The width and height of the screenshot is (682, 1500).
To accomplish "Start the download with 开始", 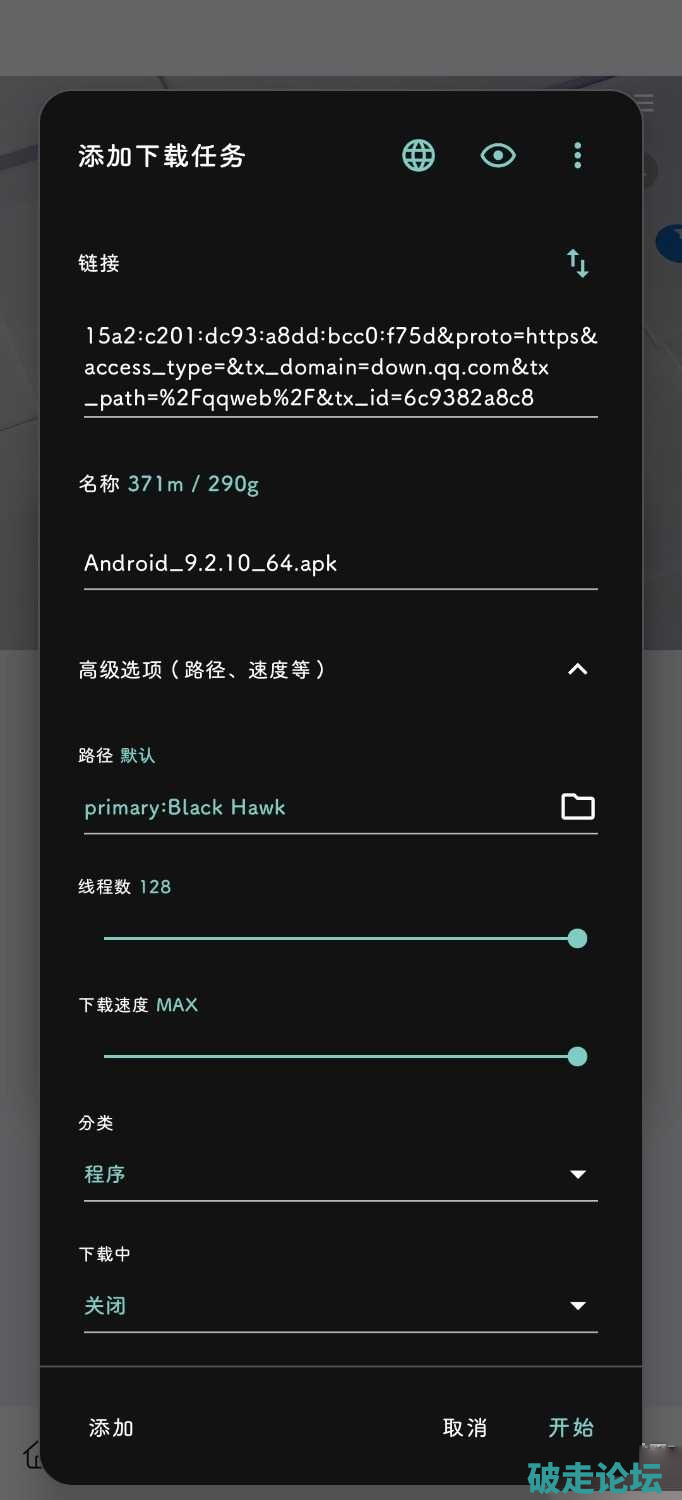I will [571, 1428].
